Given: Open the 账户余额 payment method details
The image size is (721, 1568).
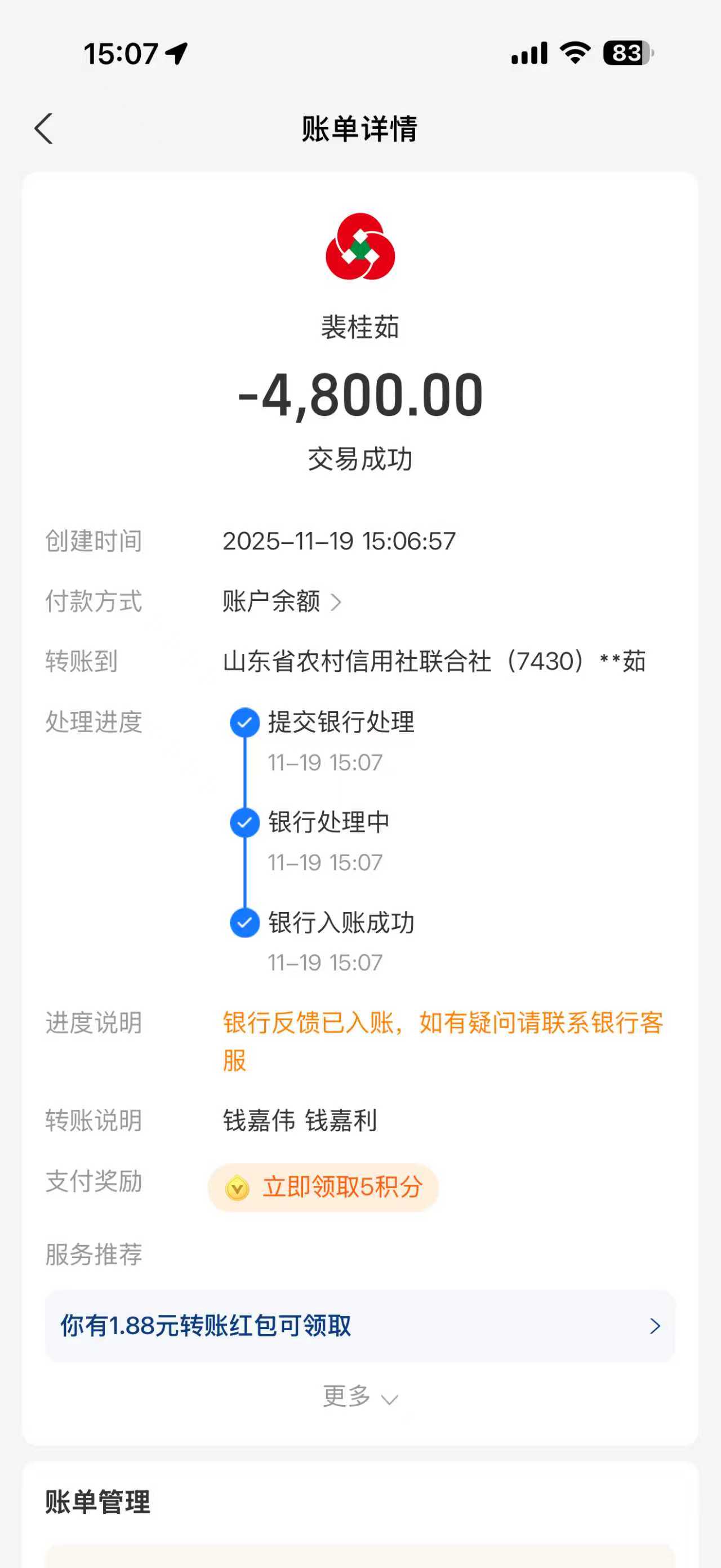Looking at the screenshot, I should point(280,602).
